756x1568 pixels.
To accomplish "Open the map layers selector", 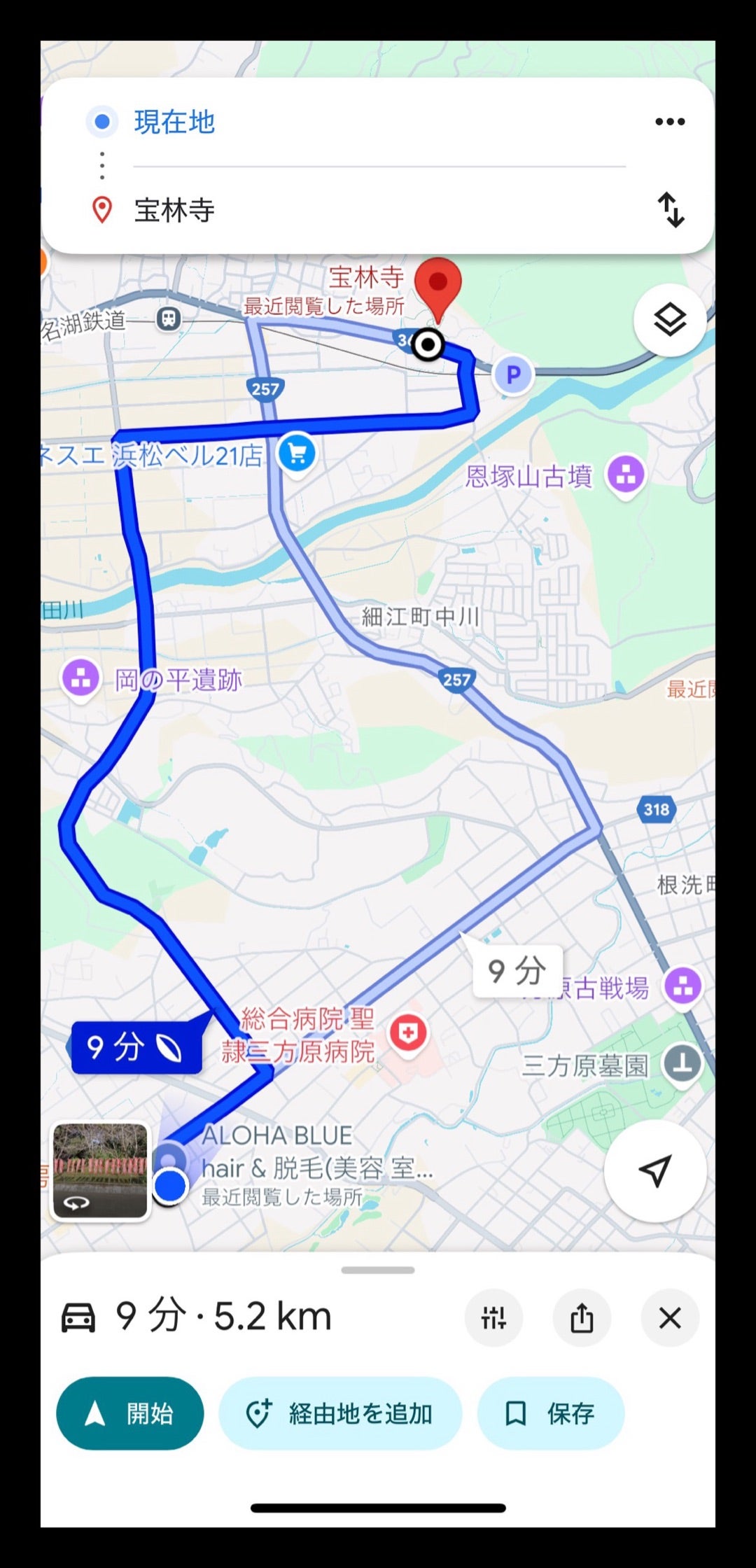I will (670, 321).
